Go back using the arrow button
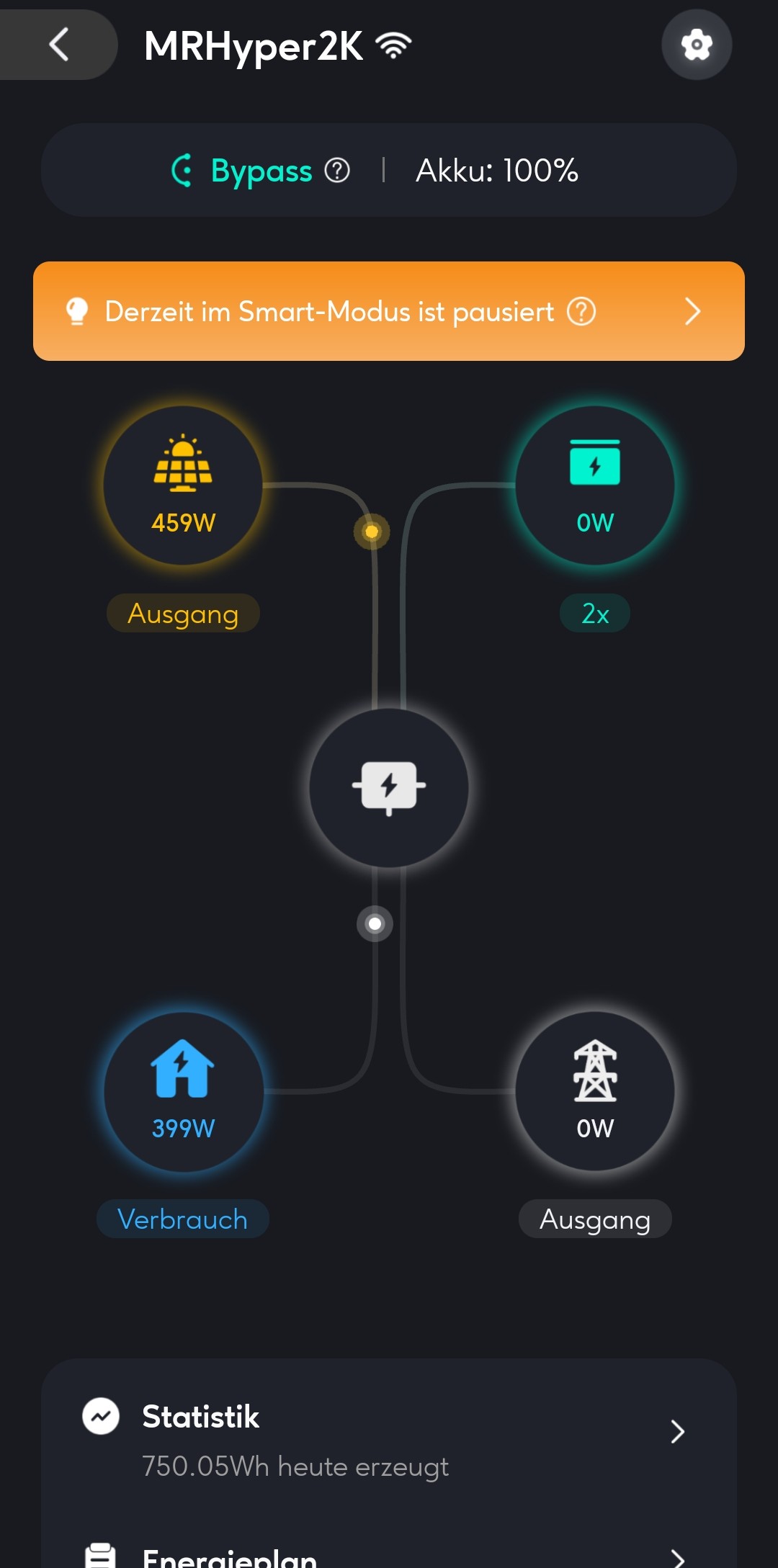The width and height of the screenshot is (778, 1568). pyautogui.click(x=59, y=45)
